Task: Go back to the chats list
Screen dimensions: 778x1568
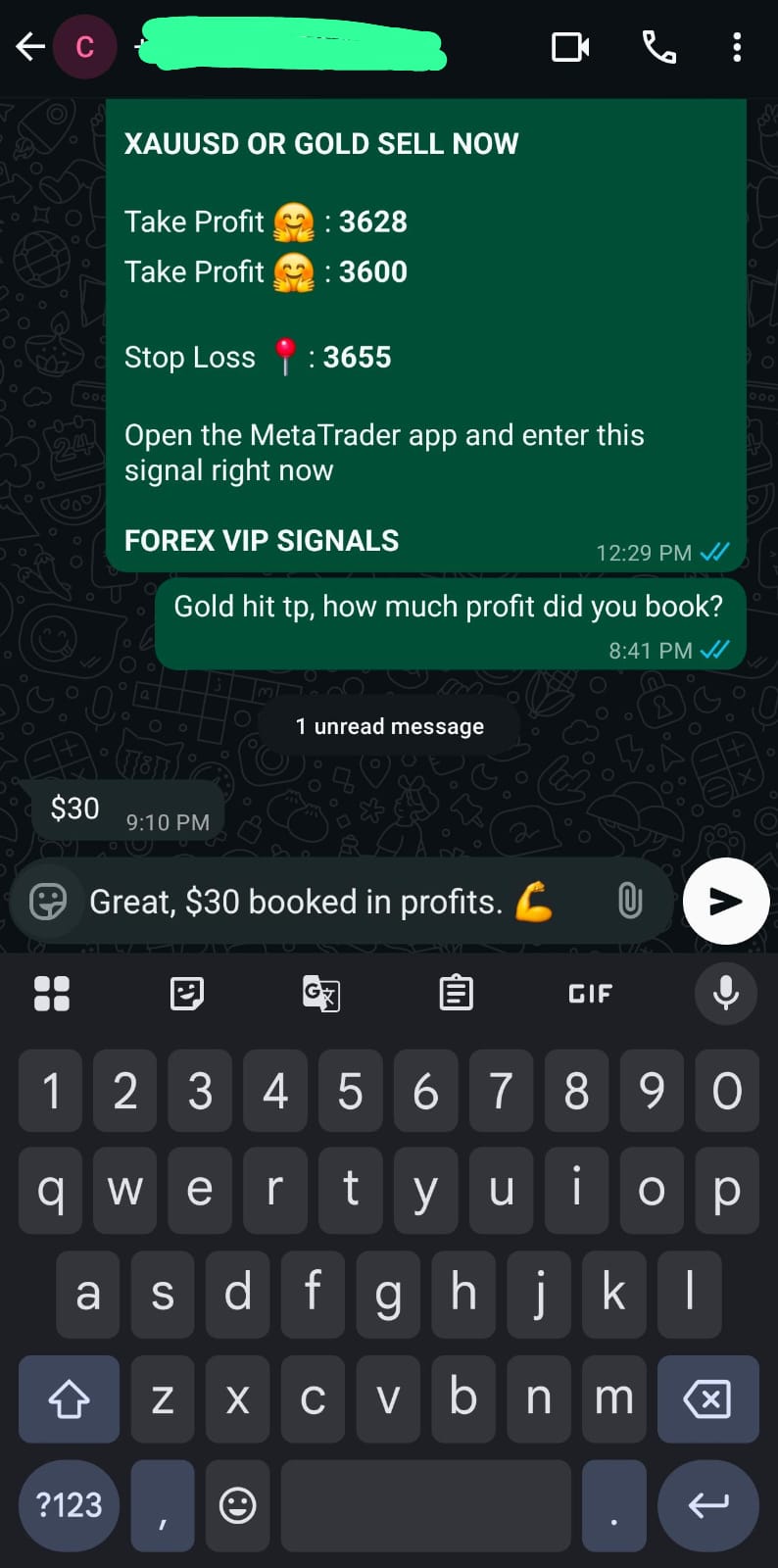Action: [29, 46]
